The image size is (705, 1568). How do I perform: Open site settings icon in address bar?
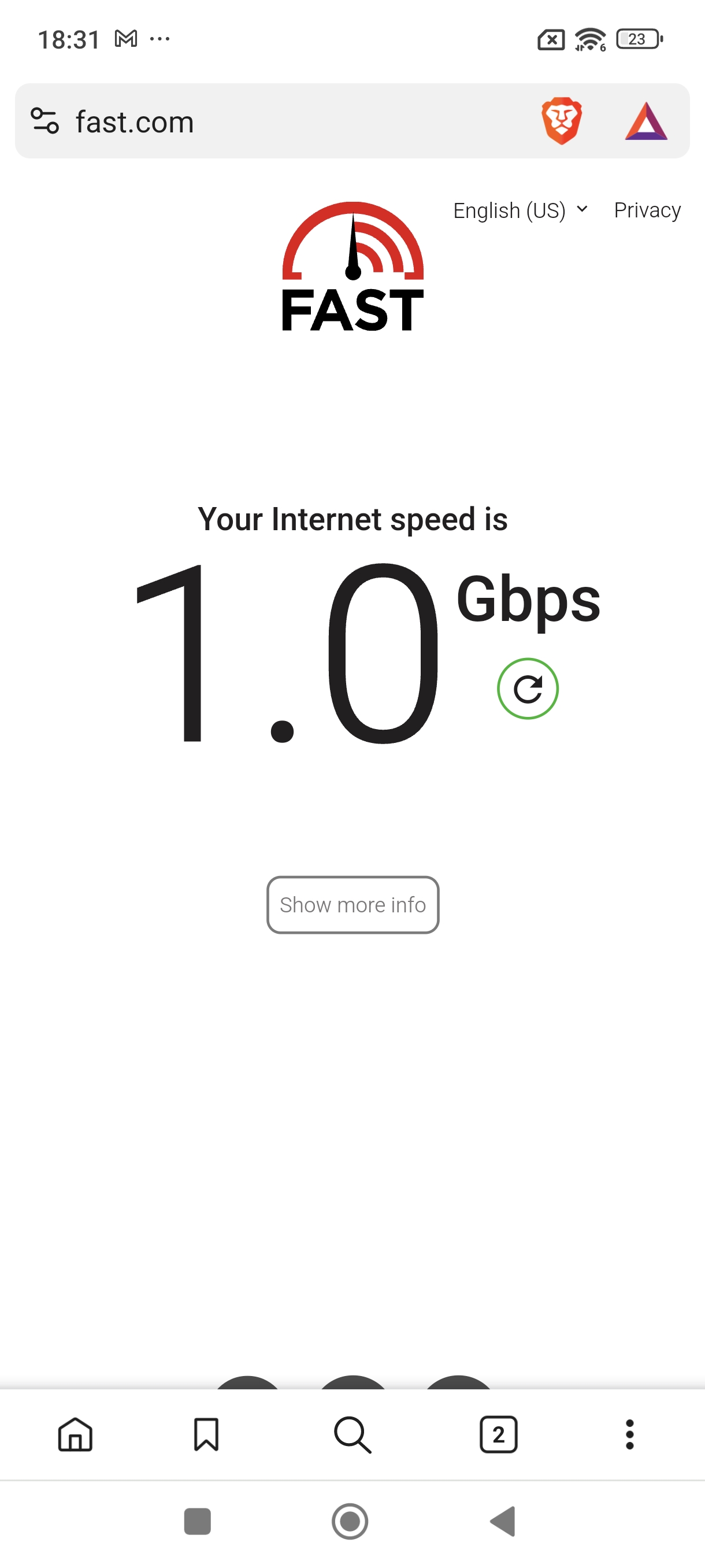point(44,120)
